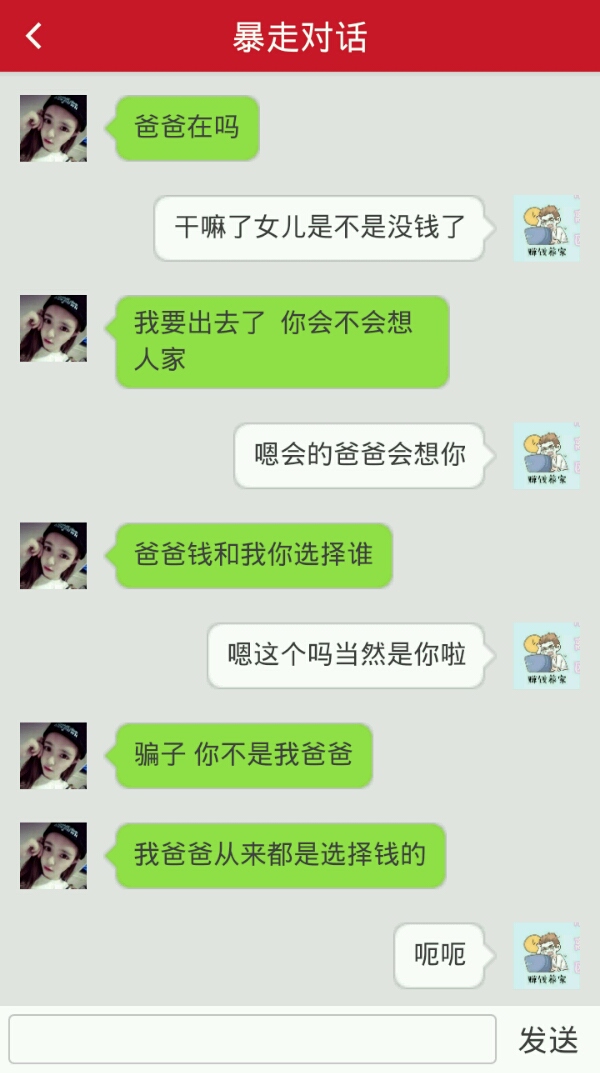The width and height of the screenshot is (600, 1073).
Task: Tap the 发送 send button
Action: [x=548, y=1040]
